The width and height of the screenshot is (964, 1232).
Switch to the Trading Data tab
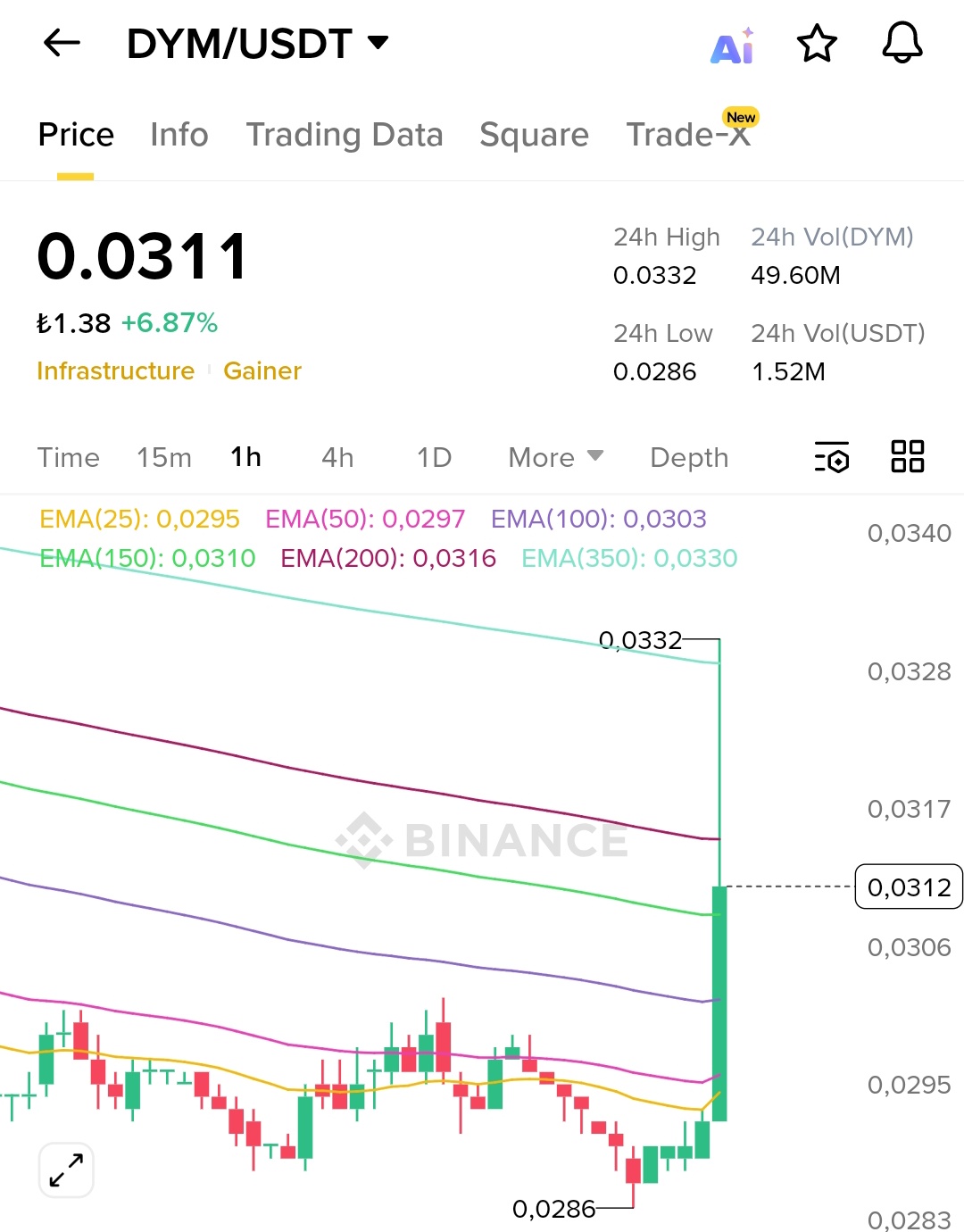tap(344, 135)
